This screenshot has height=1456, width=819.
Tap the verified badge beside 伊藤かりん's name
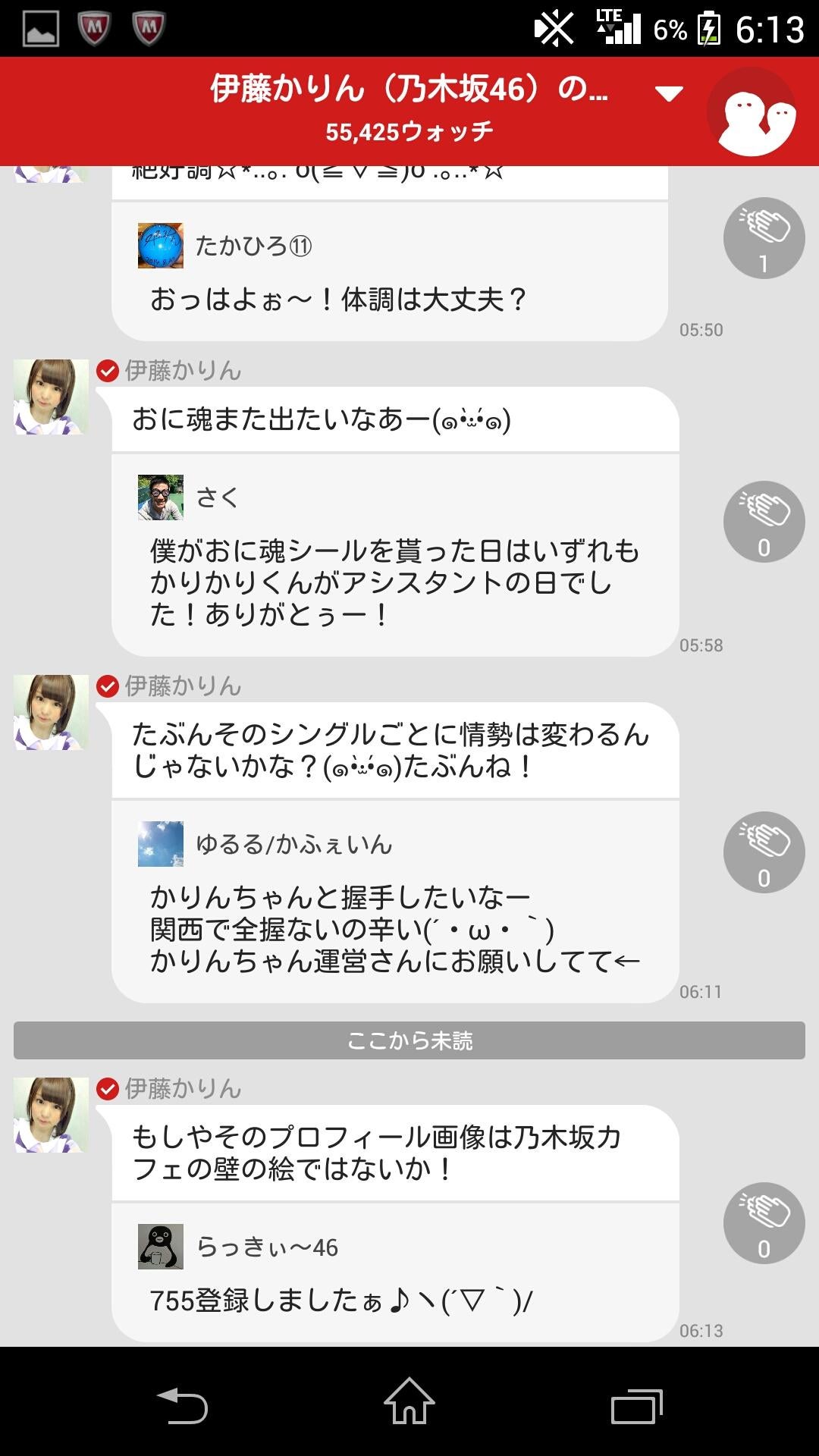coord(106,372)
